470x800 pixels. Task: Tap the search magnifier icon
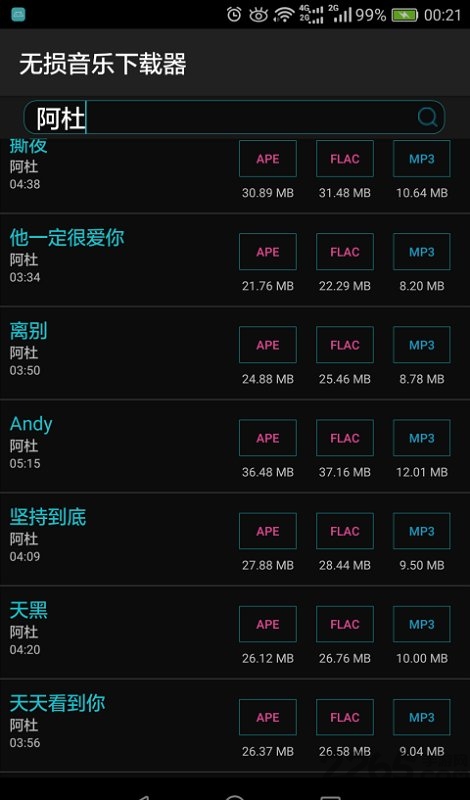(x=427, y=117)
